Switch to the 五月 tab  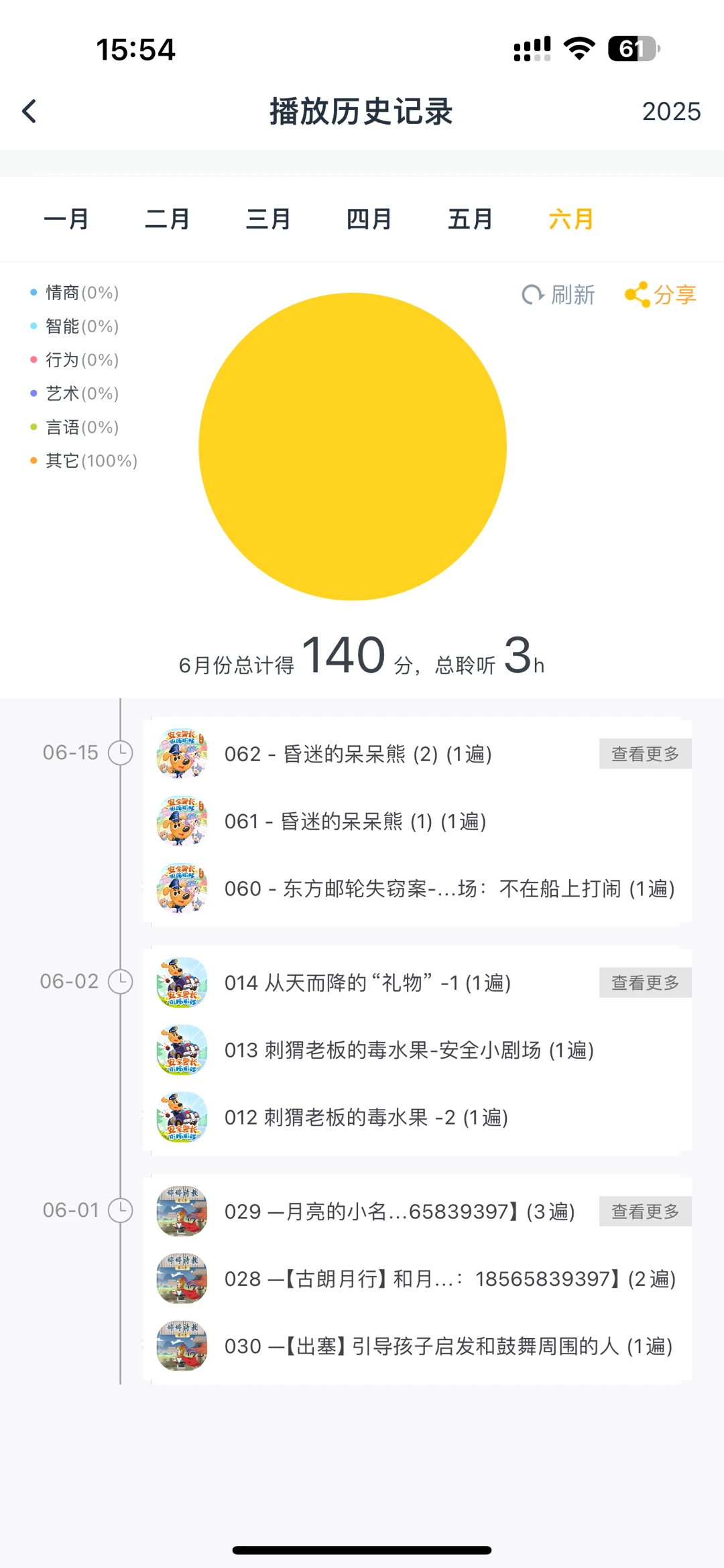[x=471, y=219]
